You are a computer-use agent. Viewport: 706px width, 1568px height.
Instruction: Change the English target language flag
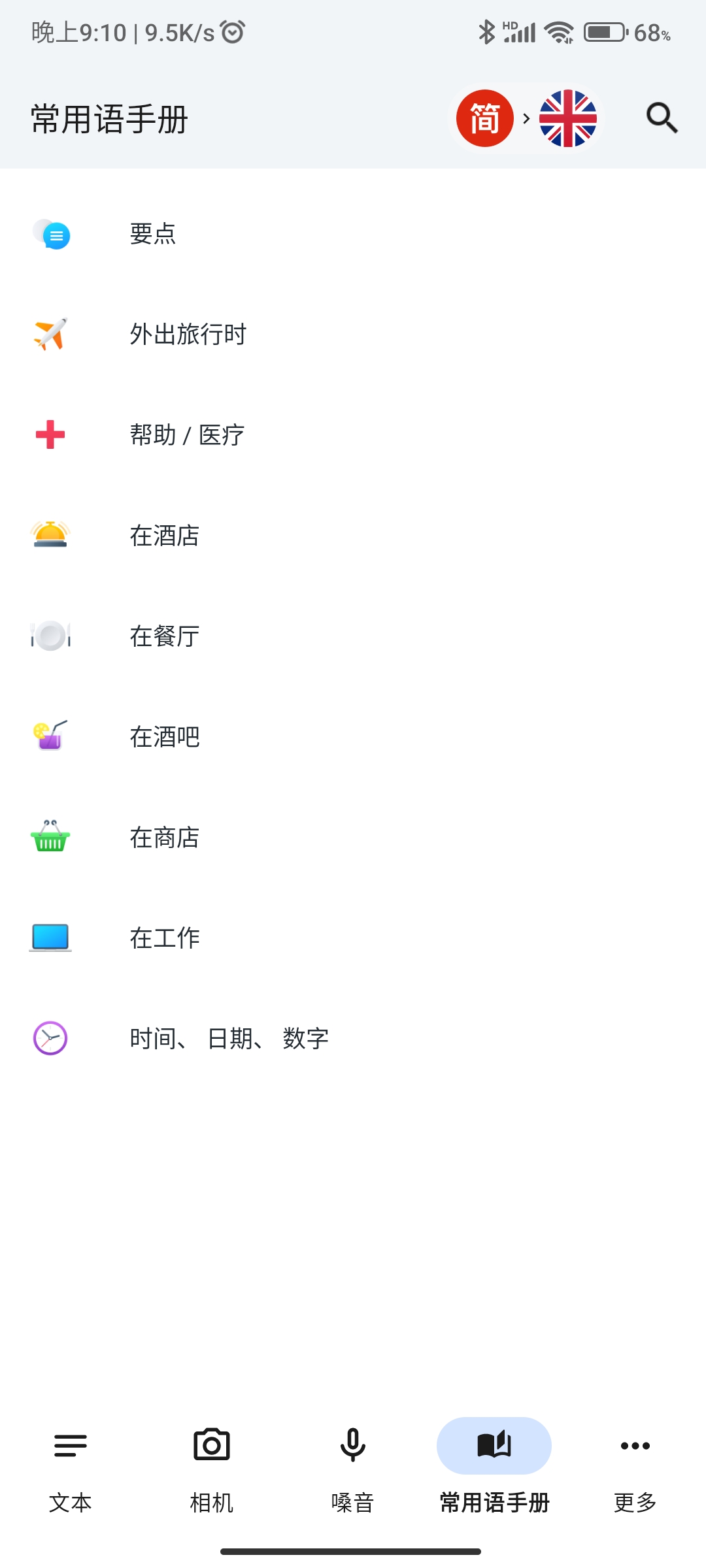[567, 118]
